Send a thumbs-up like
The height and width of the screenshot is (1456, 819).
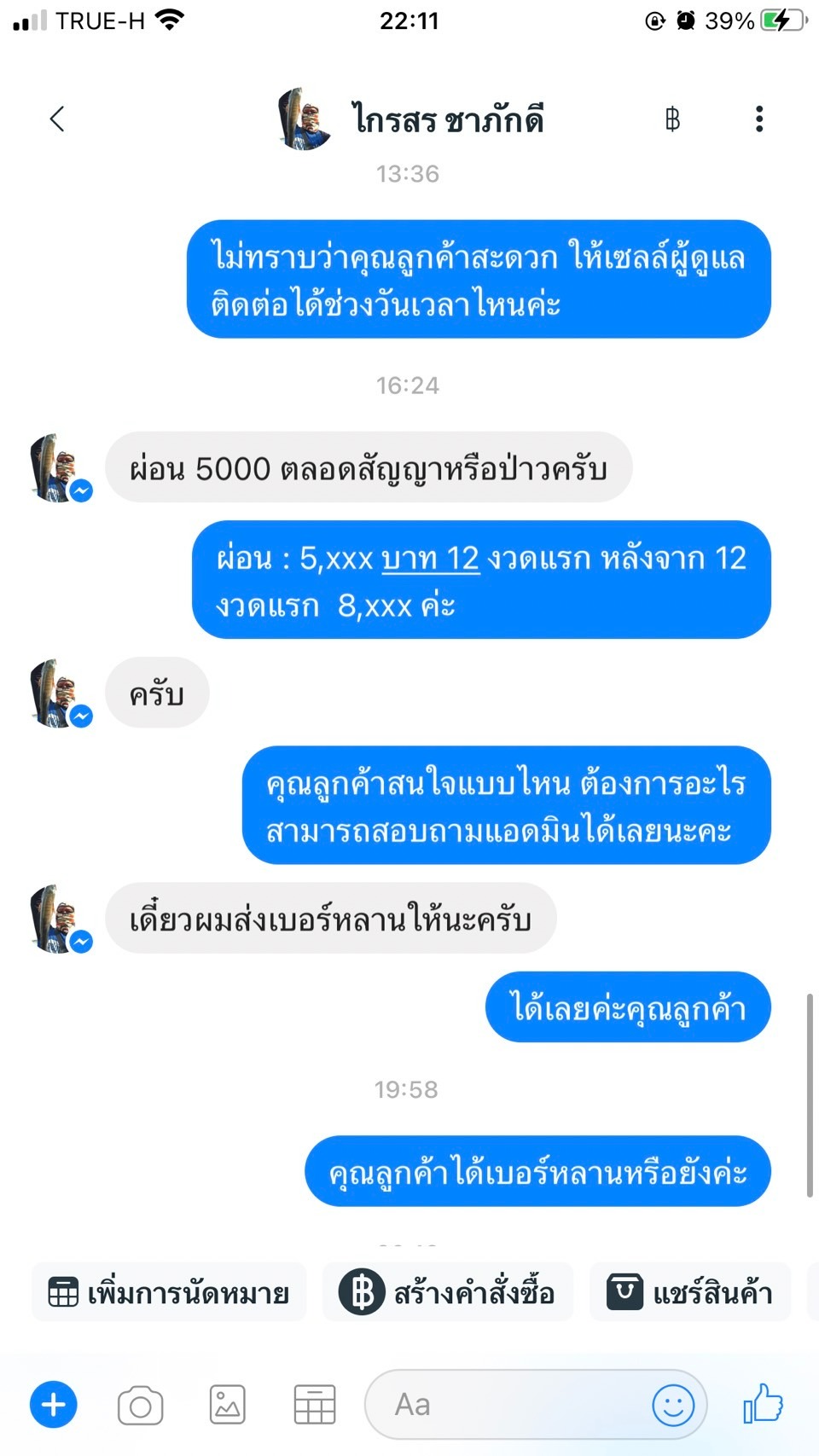coord(763,1403)
